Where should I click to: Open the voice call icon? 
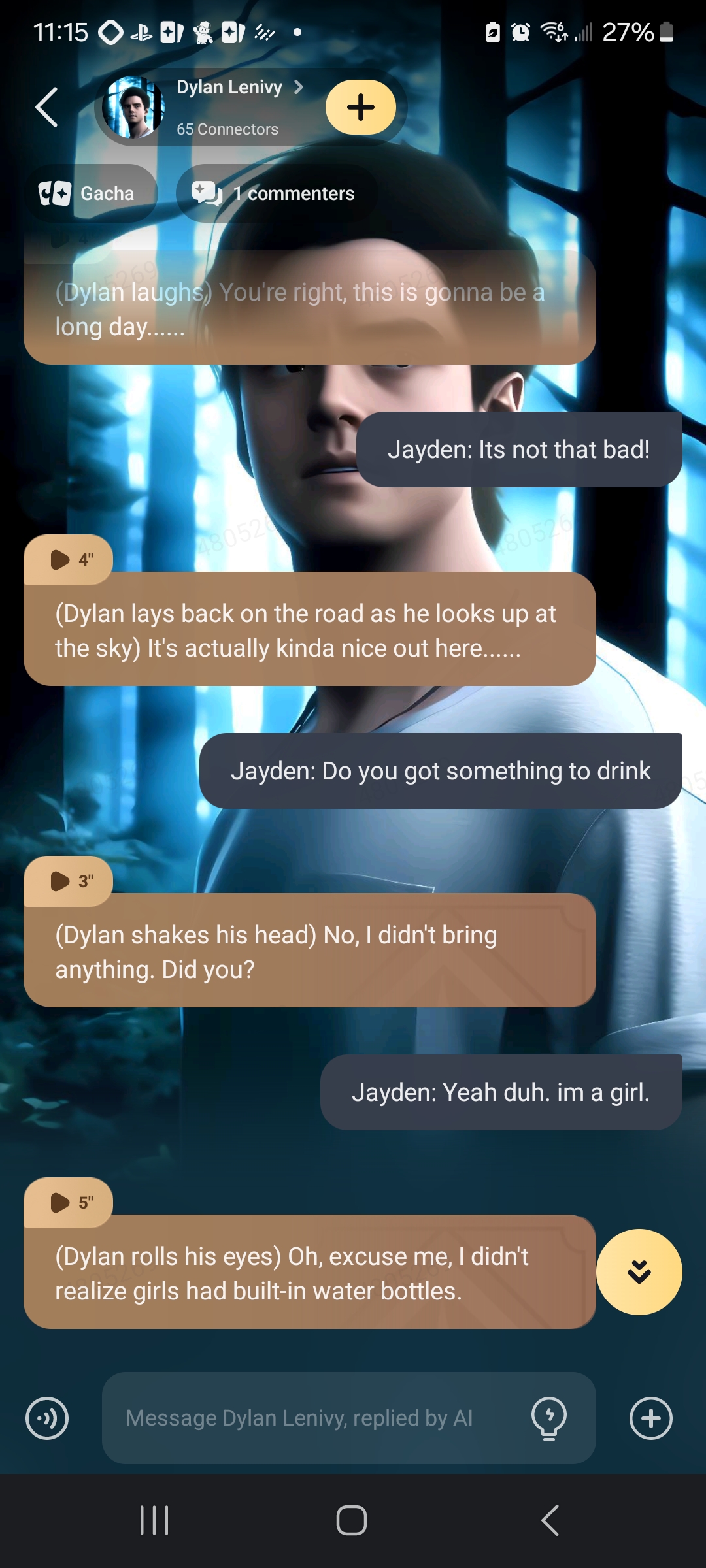point(47,1418)
